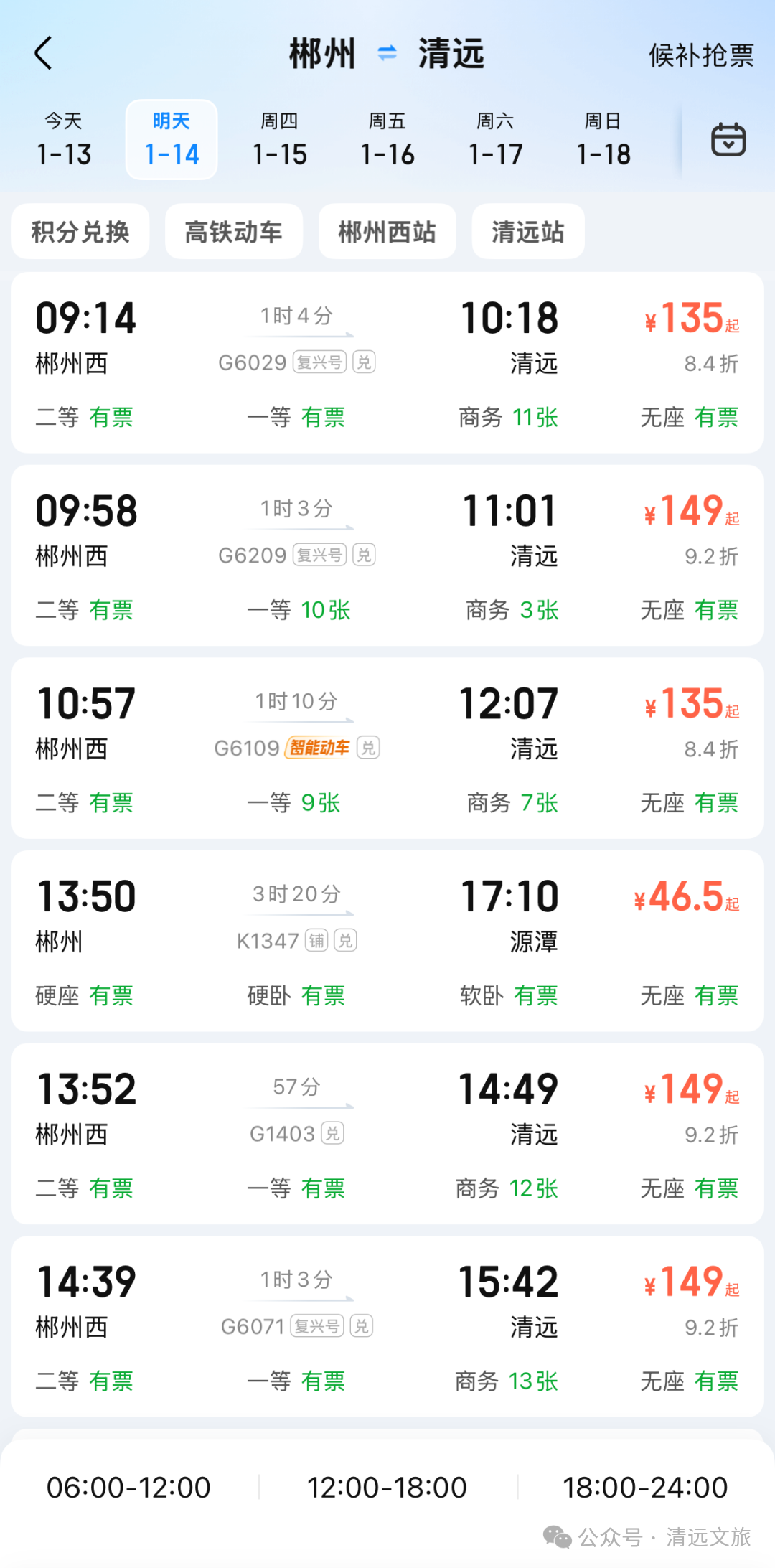
Task: Filter arrivals at 清远站
Action: (527, 232)
